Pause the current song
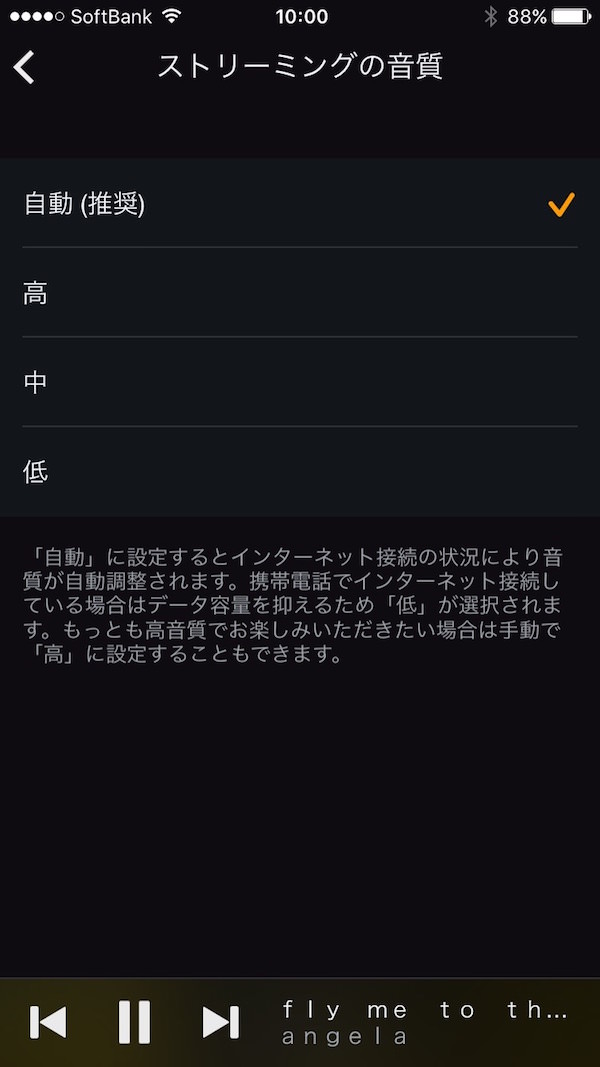The height and width of the screenshot is (1067, 600). (134, 1022)
